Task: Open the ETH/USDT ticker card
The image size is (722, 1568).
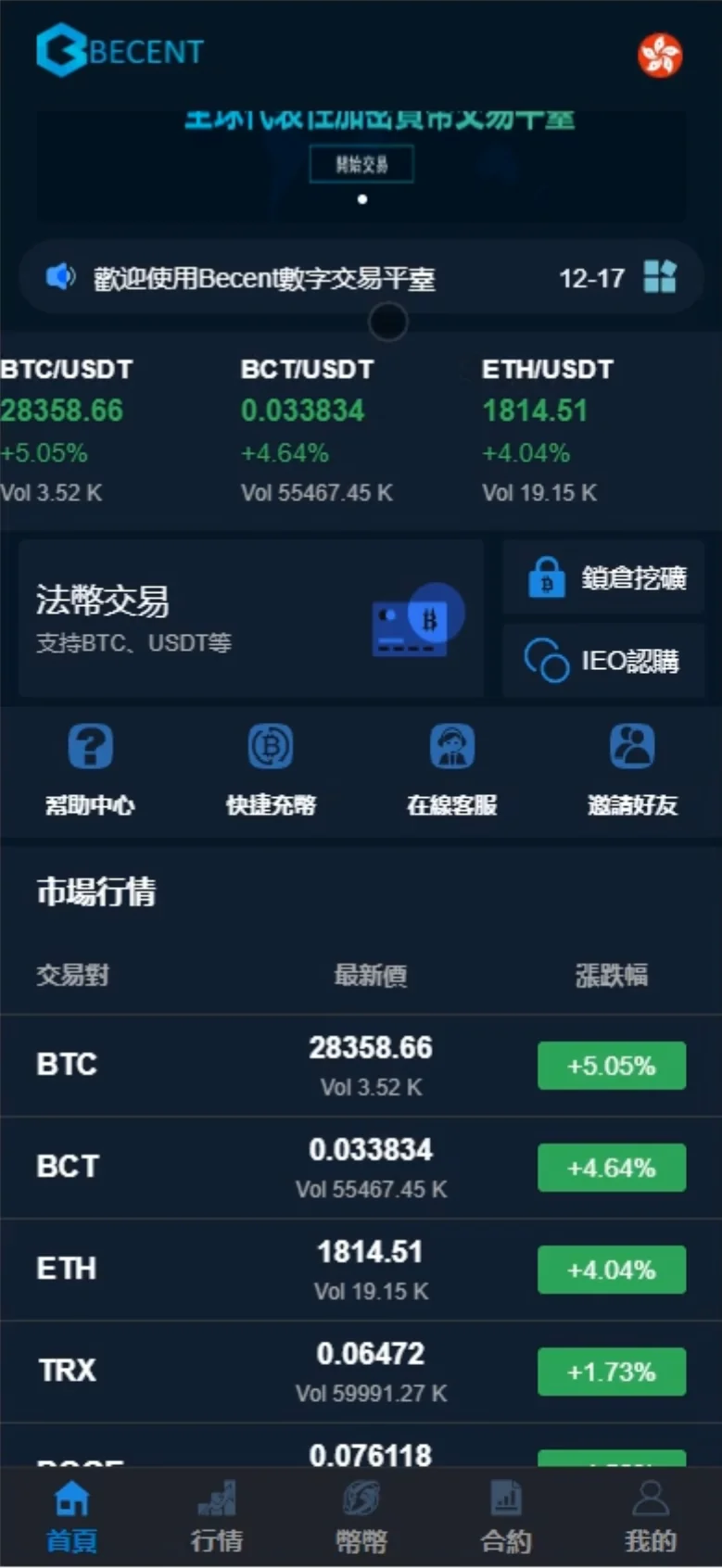Action: 547,429
